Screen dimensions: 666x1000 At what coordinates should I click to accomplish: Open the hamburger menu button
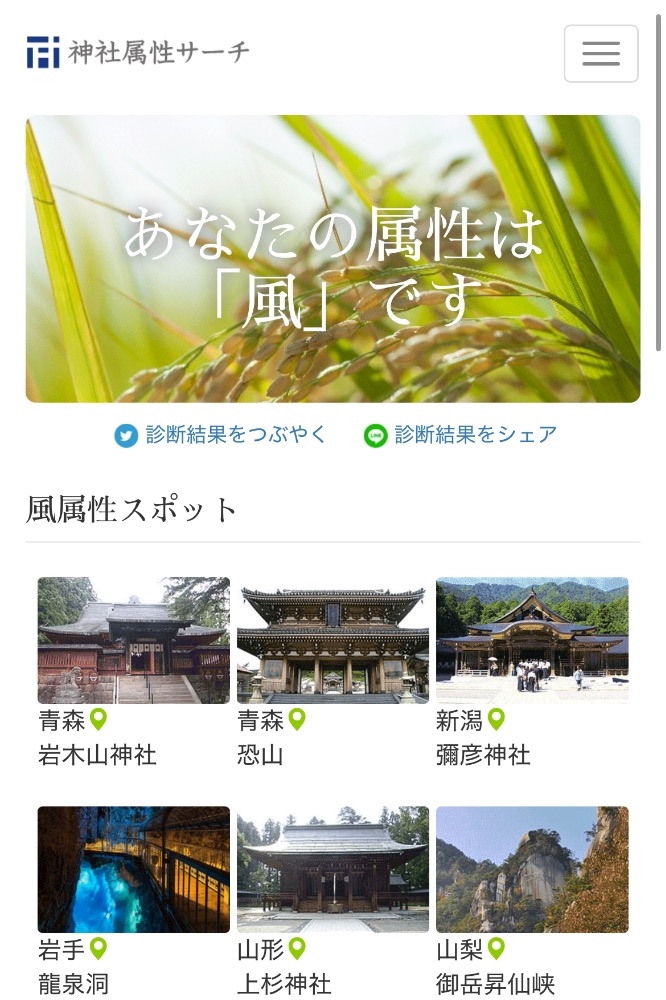pyautogui.click(x=600, y=54)
